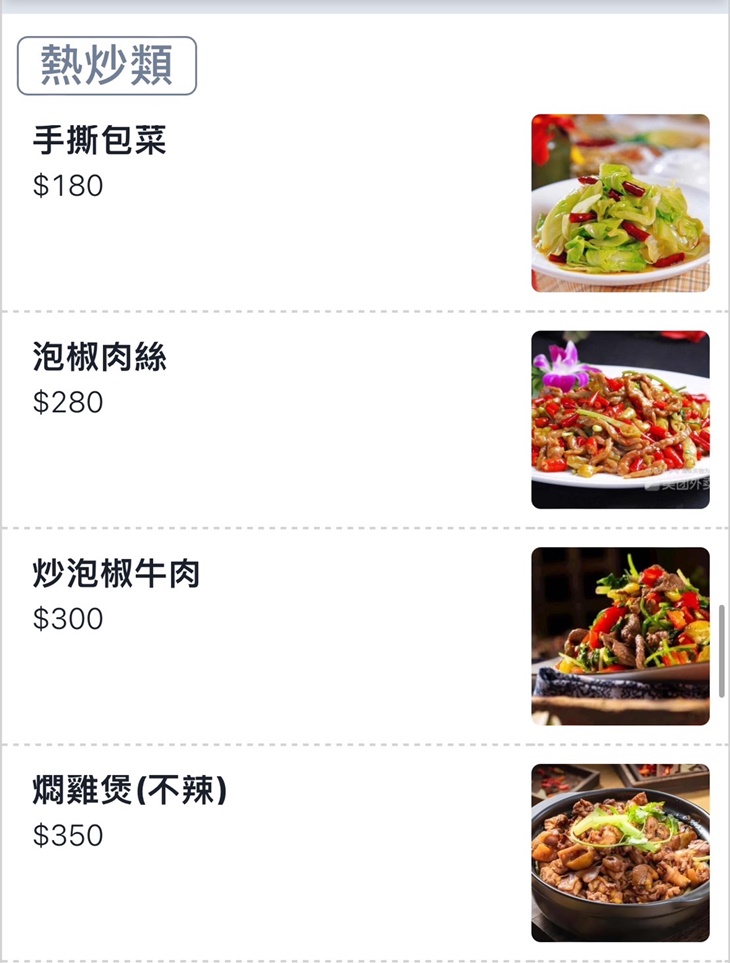Select the 手撕包菜 menu card row
The image size is (730, 963).
tap(365, 201)
